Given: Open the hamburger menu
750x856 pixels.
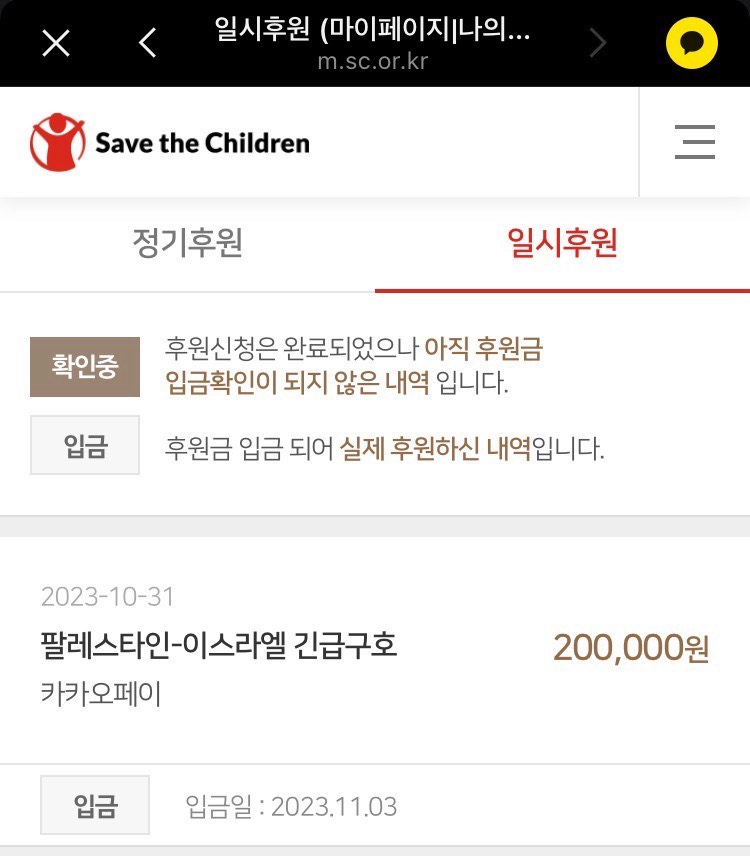Looking at the screenshot, I should click(x=694, y=142).
